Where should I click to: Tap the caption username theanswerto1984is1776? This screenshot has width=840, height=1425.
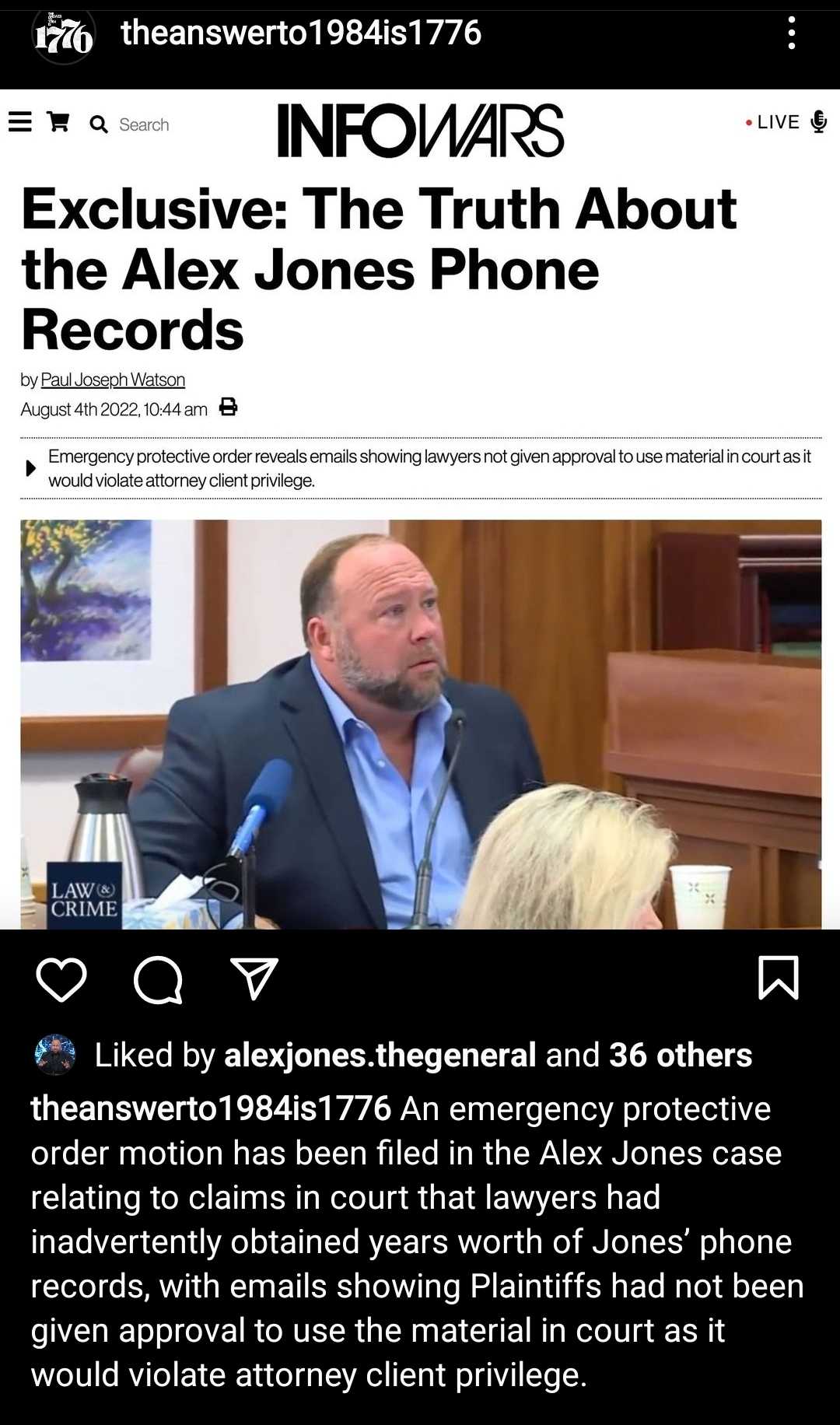pyautogui.click(x=210, y=1108)
